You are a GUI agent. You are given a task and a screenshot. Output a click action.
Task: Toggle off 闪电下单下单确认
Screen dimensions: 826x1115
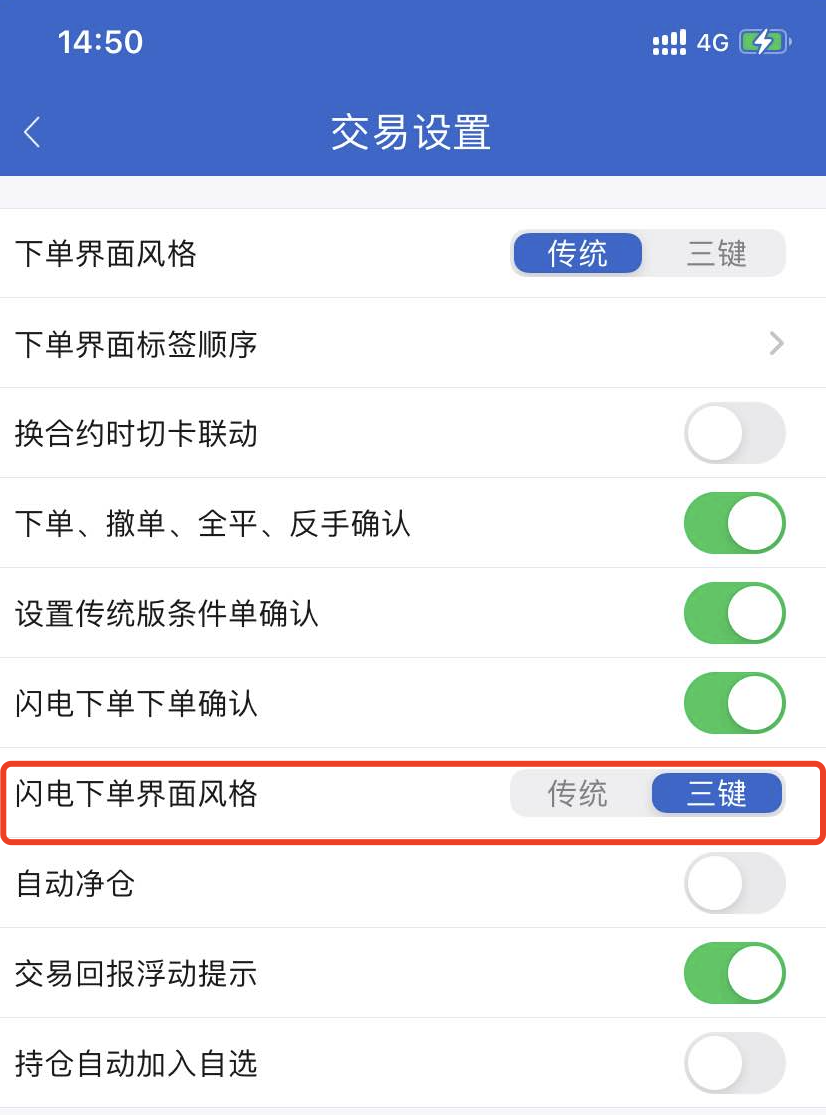click(x=734, y=703)
